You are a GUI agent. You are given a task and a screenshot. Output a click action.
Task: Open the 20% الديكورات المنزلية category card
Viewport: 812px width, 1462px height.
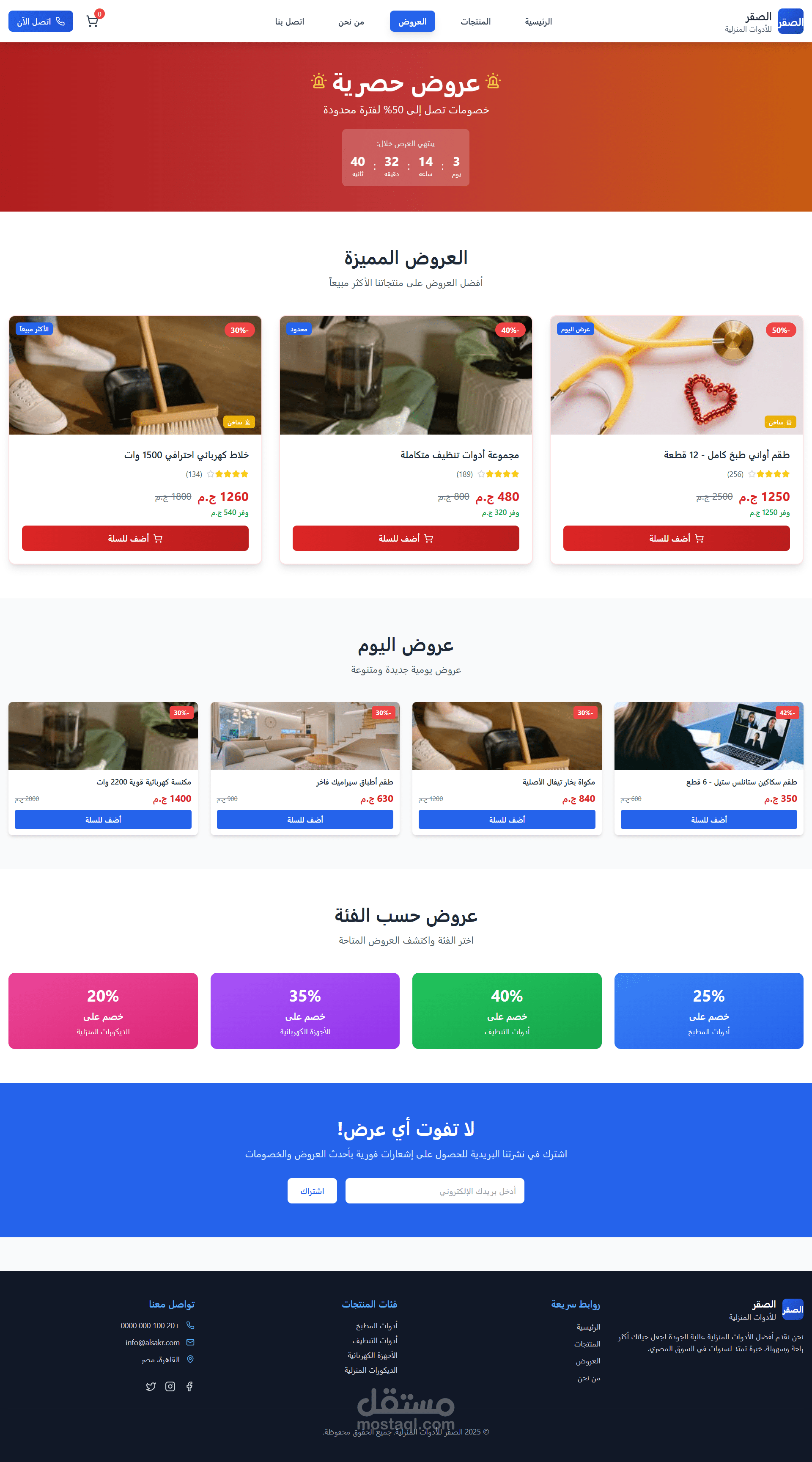pos(103,1011)
